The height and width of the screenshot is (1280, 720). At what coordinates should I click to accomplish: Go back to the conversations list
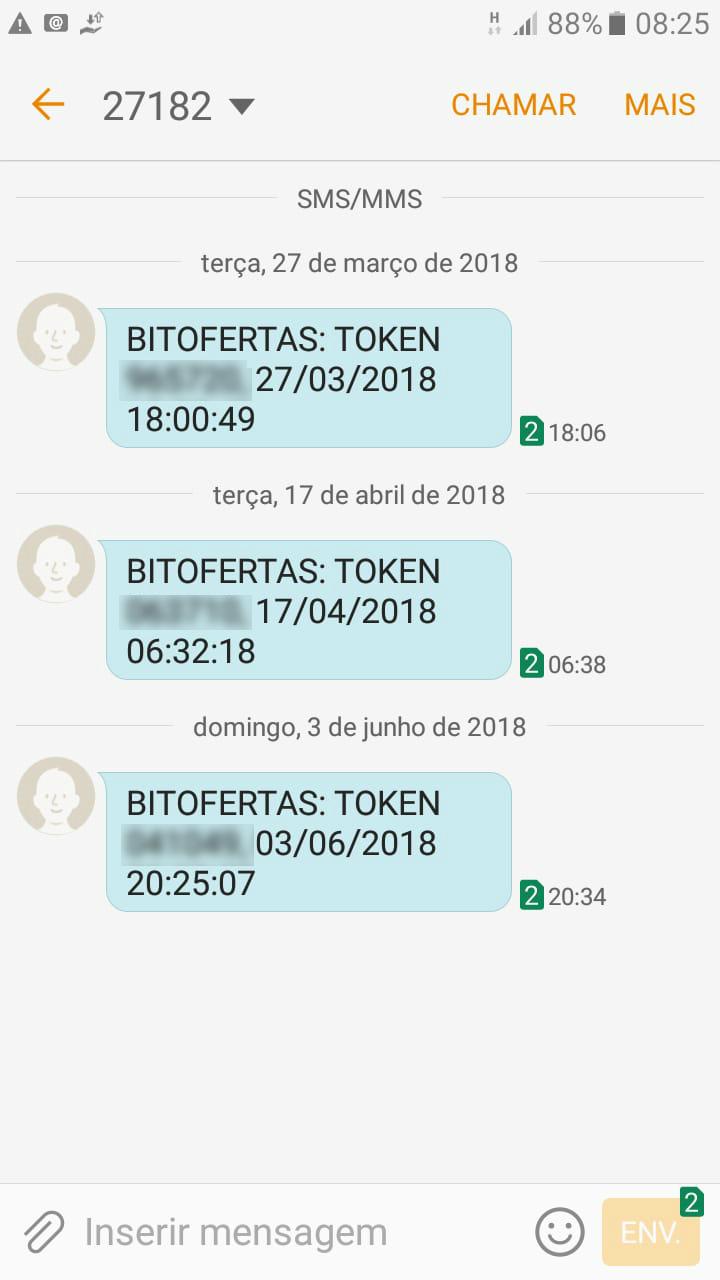click(x=47, y=104)
